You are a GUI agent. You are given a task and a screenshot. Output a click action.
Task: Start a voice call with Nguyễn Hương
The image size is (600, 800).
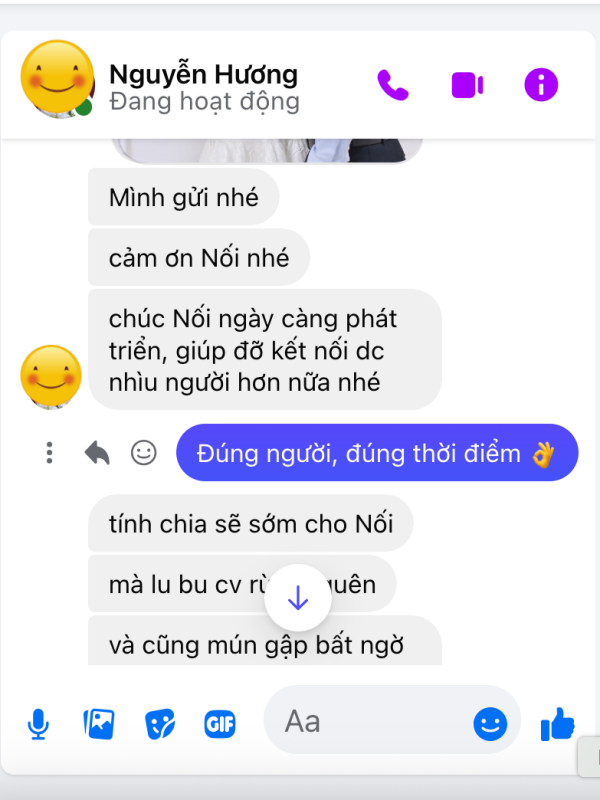393,85
